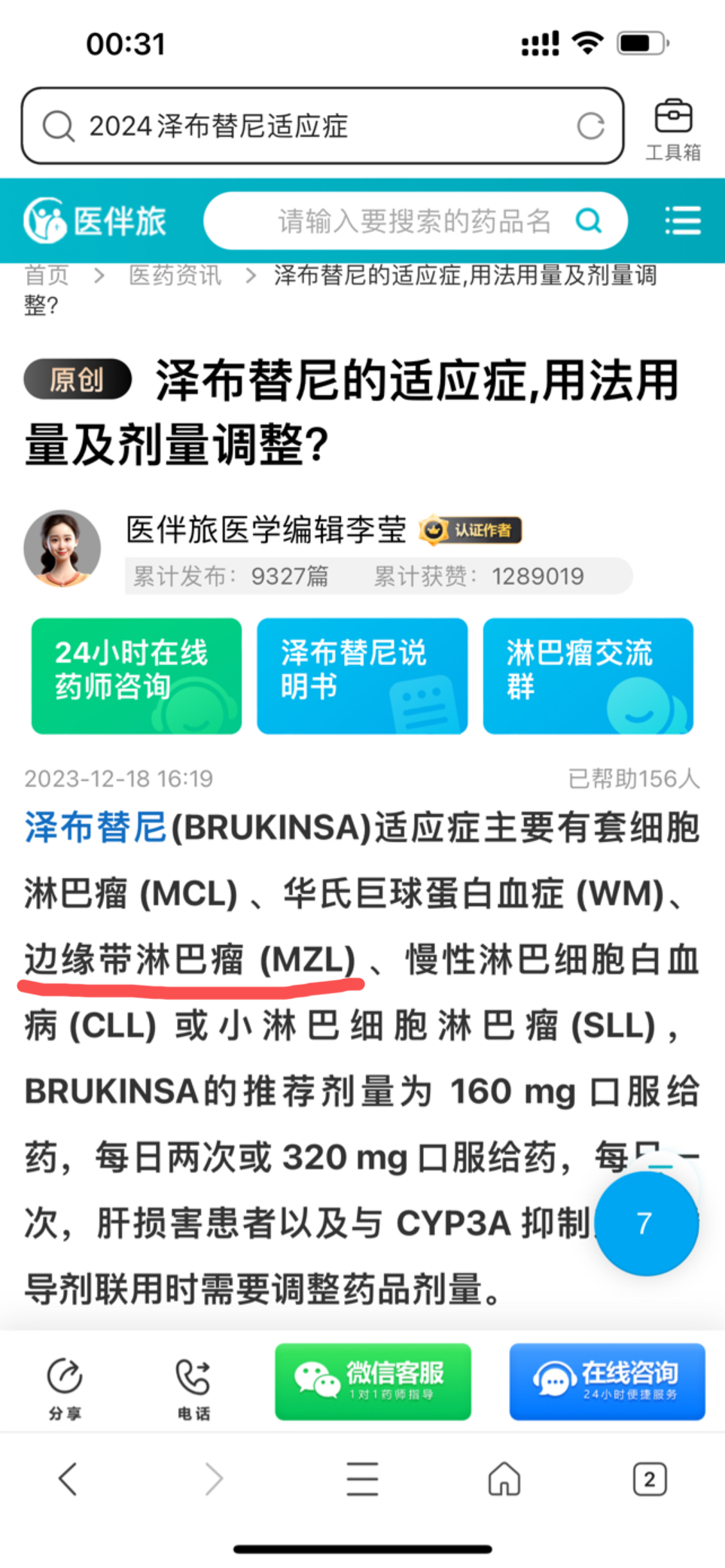Contact 微信客服 pharmacist guidance
725x1568 pixels.
(x=373, y=1381)
